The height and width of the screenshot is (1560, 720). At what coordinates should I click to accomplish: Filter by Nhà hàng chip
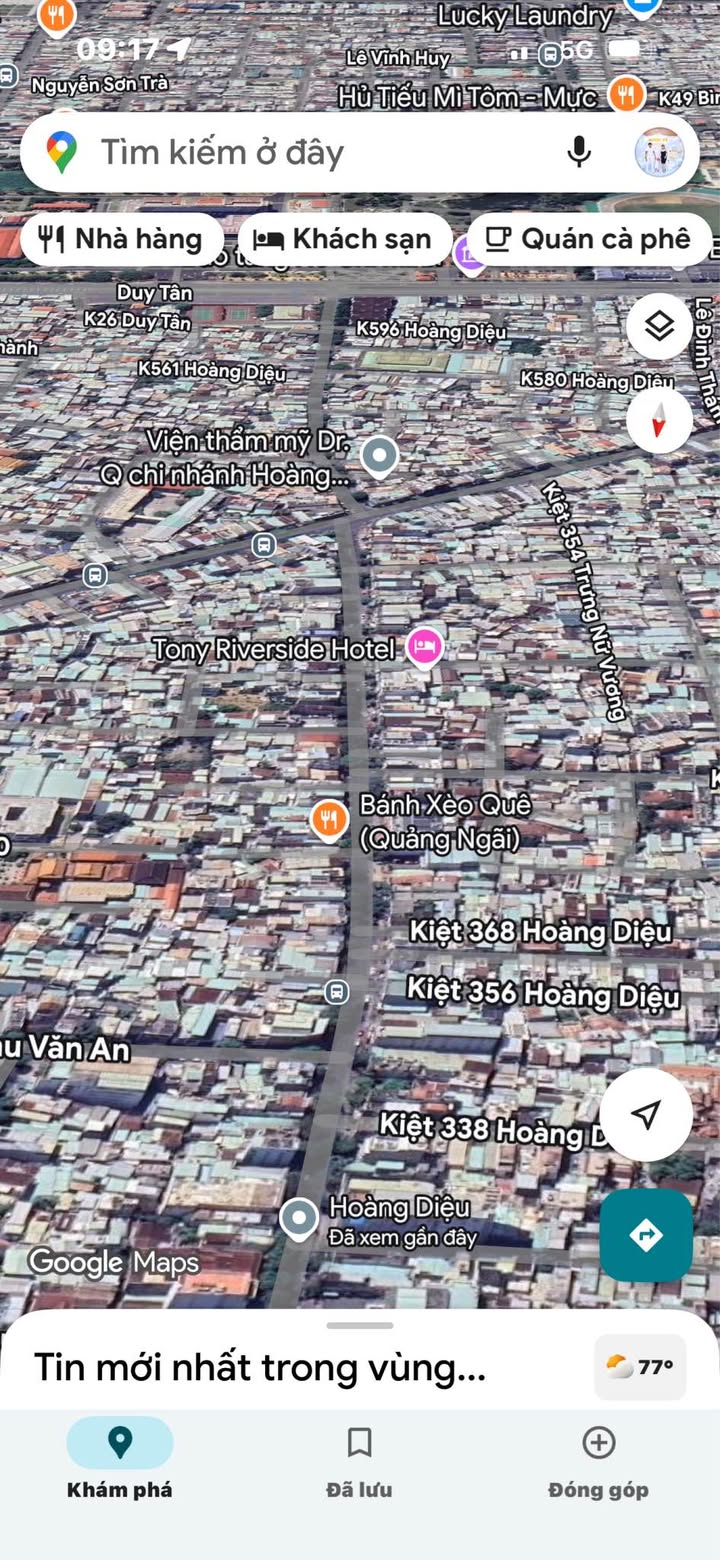(121, 240)
